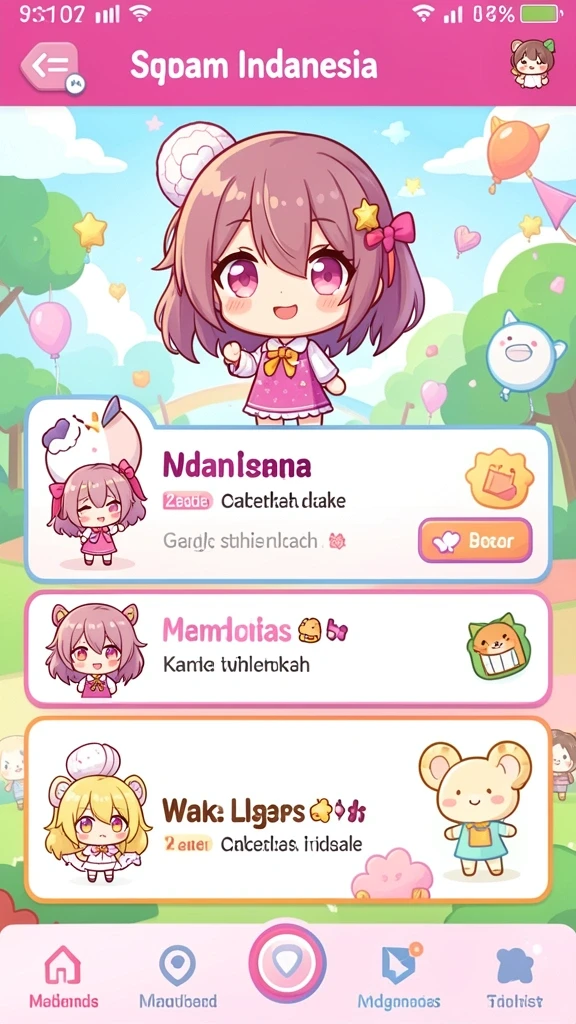Tap the orange badge icon on the Ndanisana card
Image resolution: width=576 pixels, height=1024 pixels.
pos(500,478)
